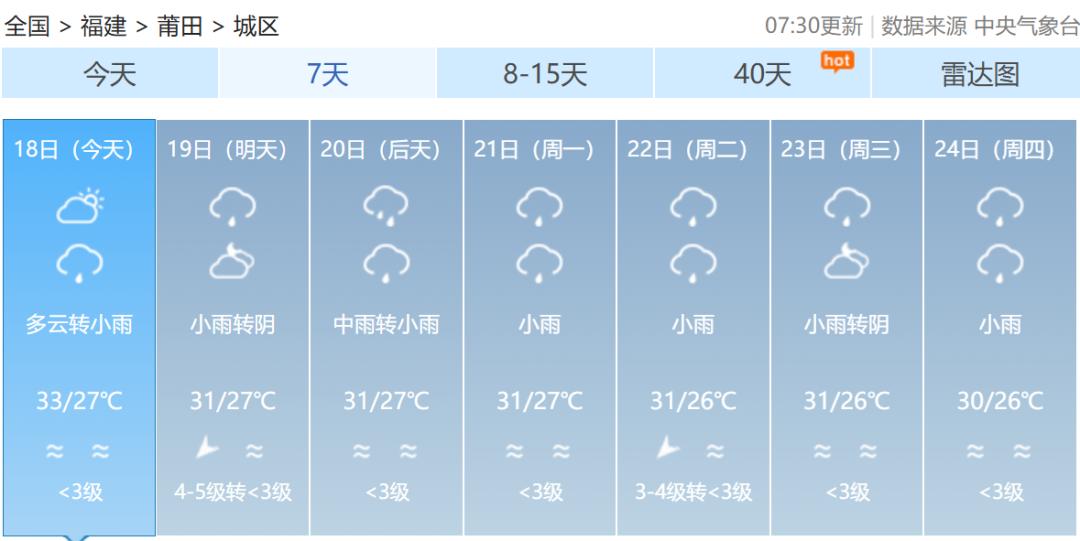The height and width of the screenshot is (541, 1080).
Task: Select the 21日（周一）forecast card
Action: point(540,327)
